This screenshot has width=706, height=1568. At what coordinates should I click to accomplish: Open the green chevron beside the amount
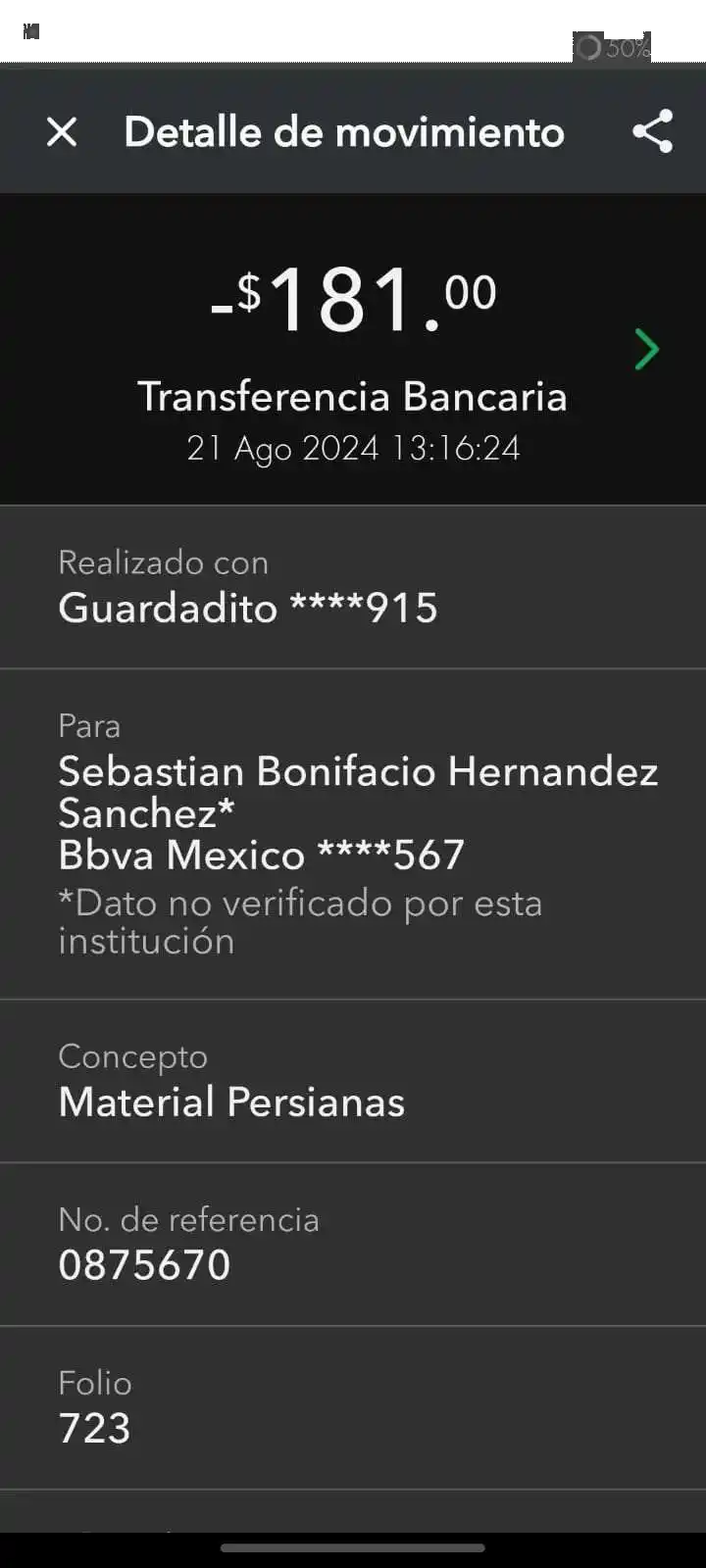[646, 350]
